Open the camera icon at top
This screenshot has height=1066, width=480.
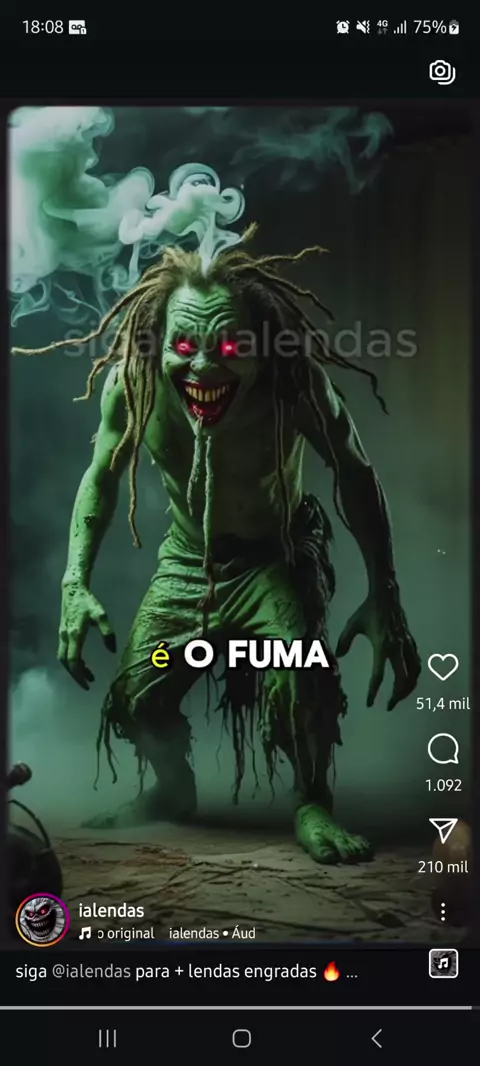442,72
